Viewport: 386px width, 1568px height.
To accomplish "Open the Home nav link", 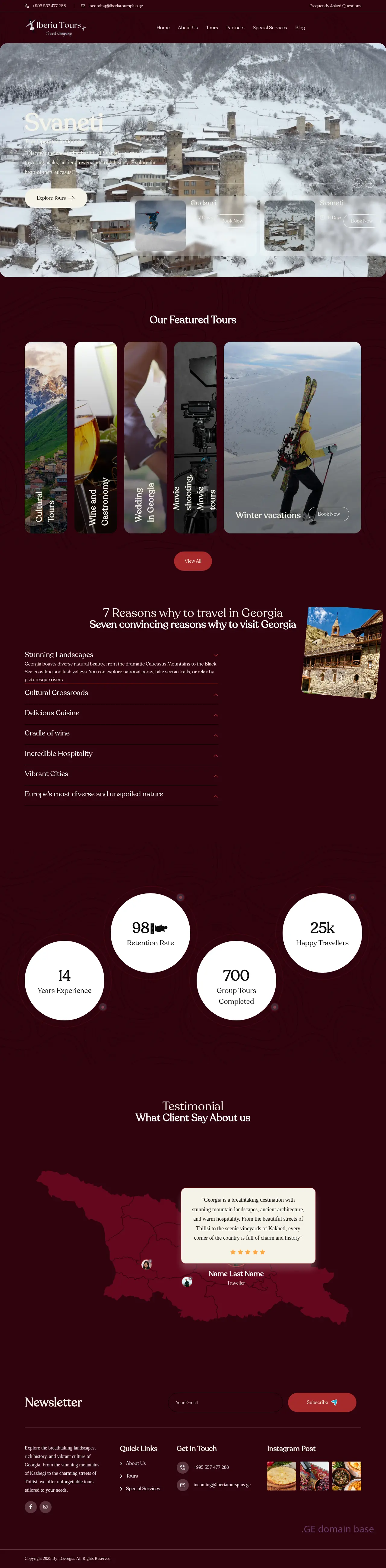I will coord(163,27).
